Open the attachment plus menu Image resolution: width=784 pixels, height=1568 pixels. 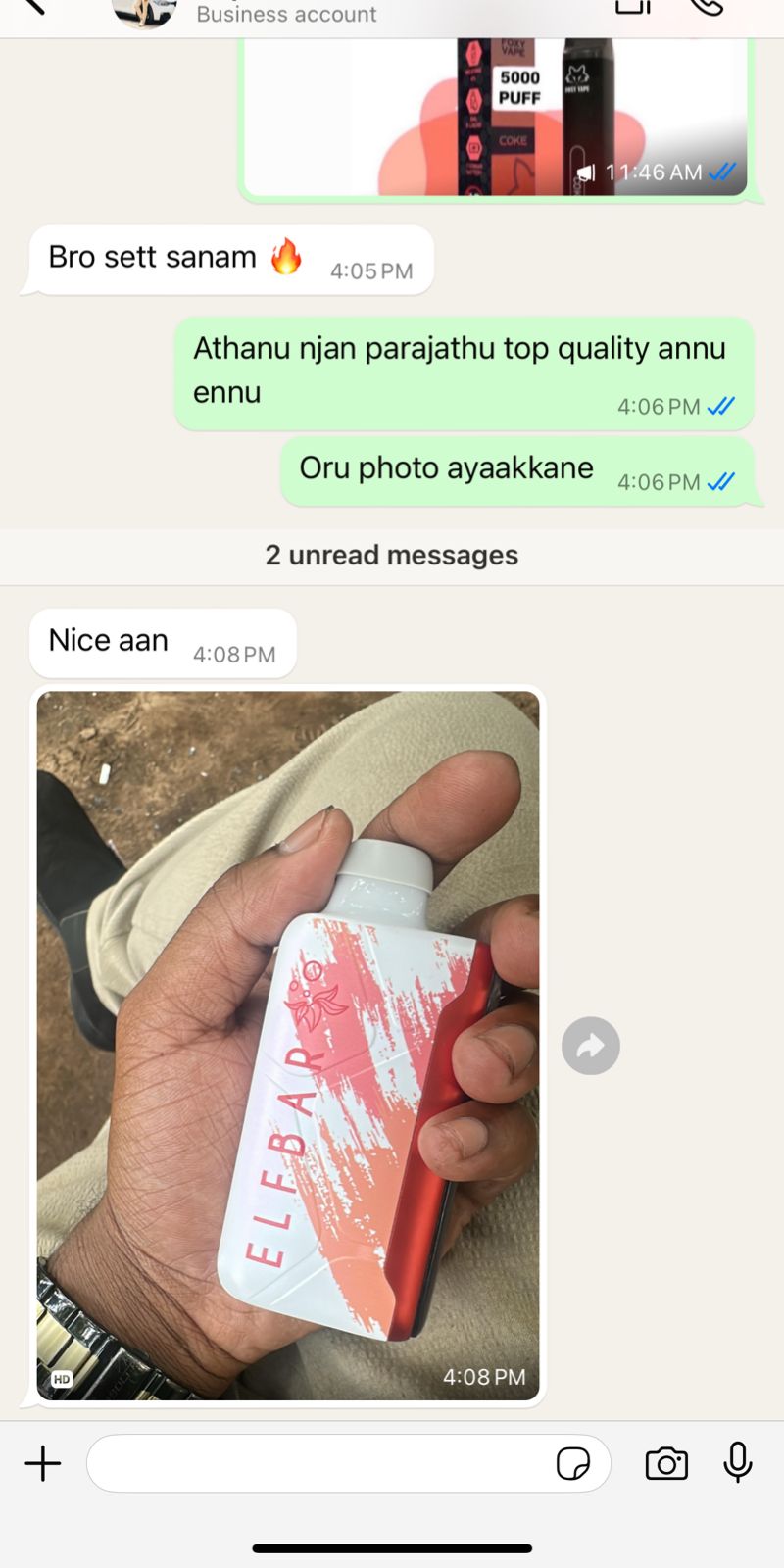click(x=43, y=1464)
